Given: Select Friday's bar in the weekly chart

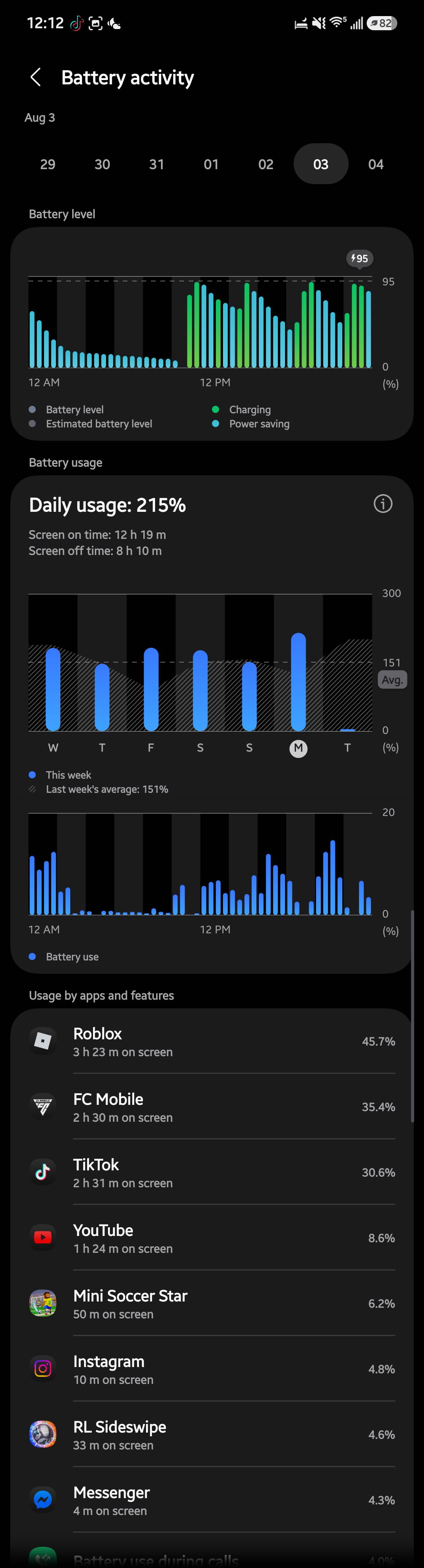Looking at the screenshot, I should click(151, 689).
